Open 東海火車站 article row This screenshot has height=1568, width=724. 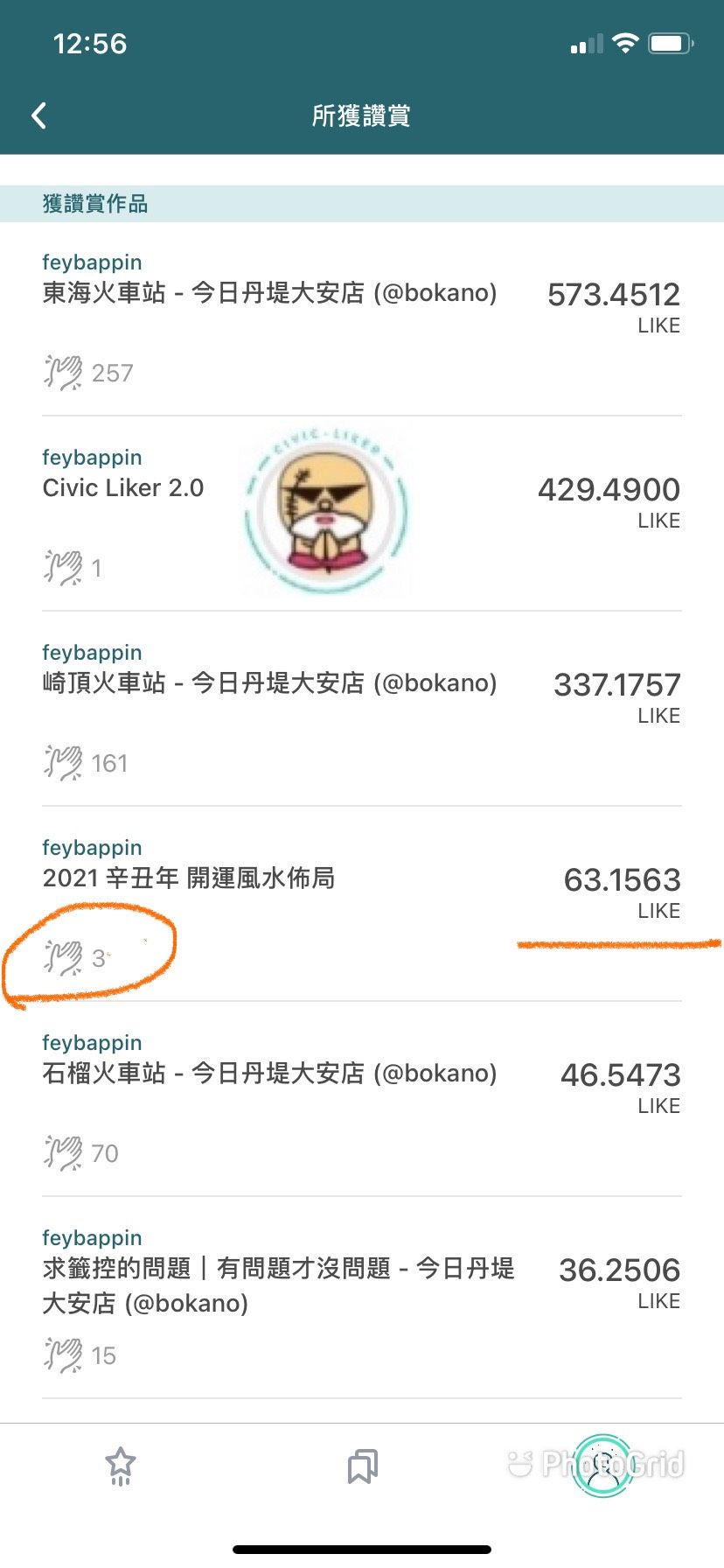click(269, 293)
